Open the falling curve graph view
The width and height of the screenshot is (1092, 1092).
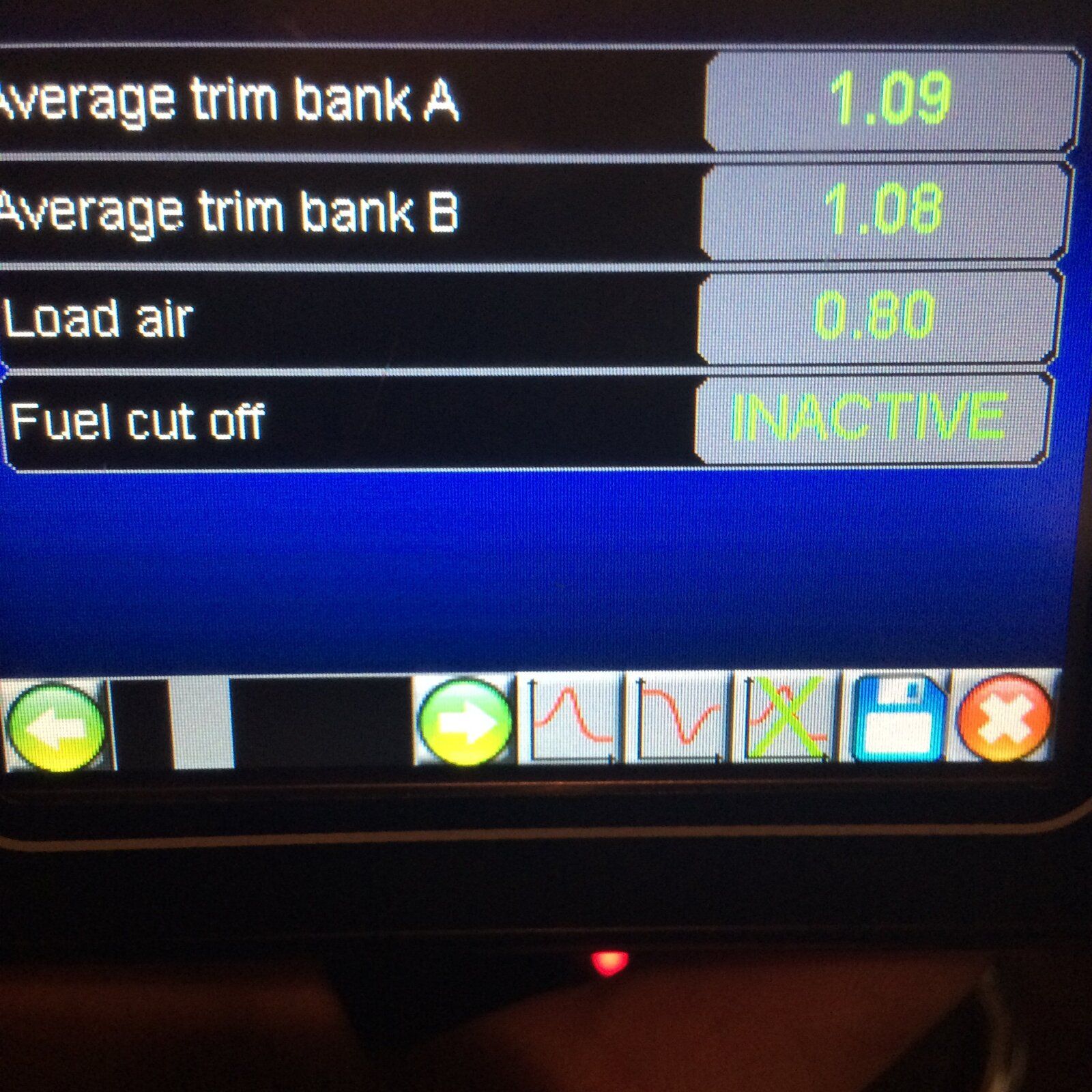pyautogui.click(x=678, y=718)
